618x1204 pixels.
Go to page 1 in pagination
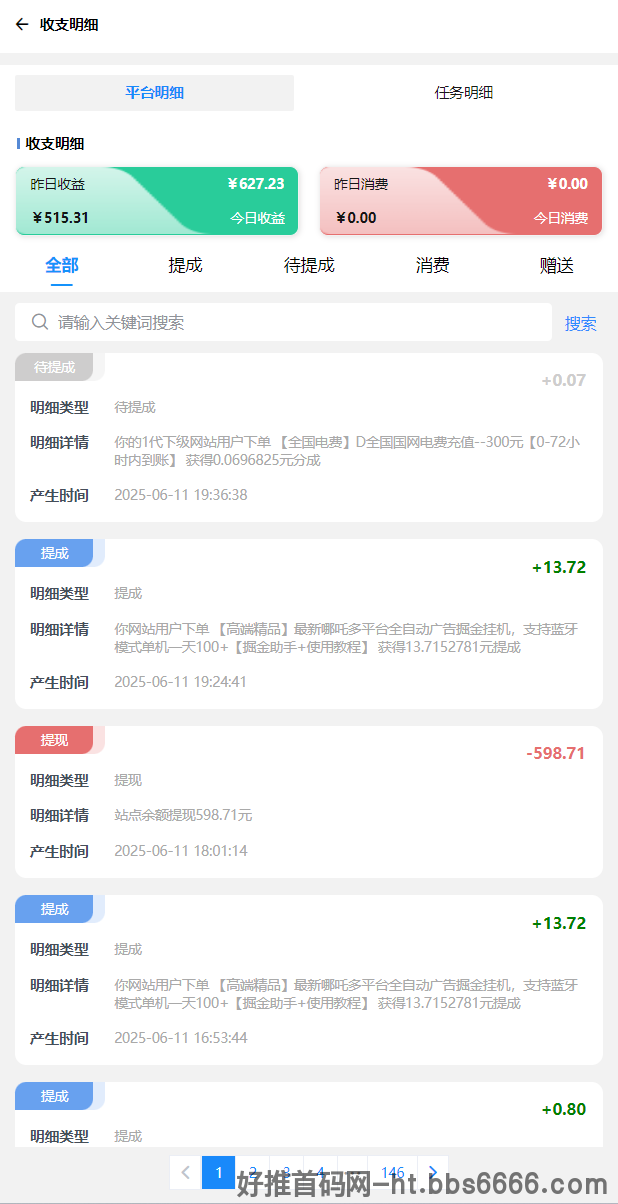pyautogui.click(x=219, y=1172)
